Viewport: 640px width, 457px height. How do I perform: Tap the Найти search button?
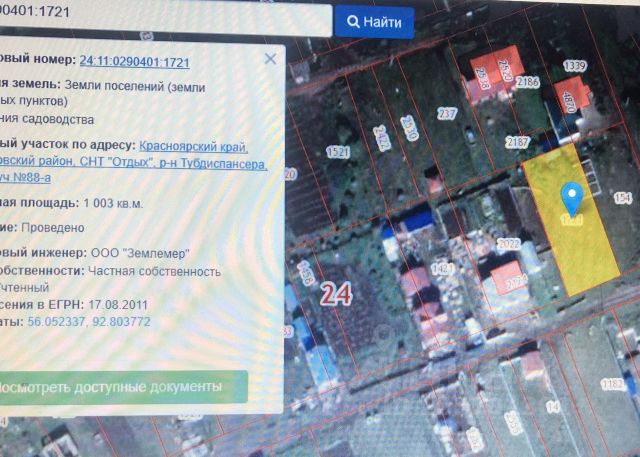click(374, 20)
